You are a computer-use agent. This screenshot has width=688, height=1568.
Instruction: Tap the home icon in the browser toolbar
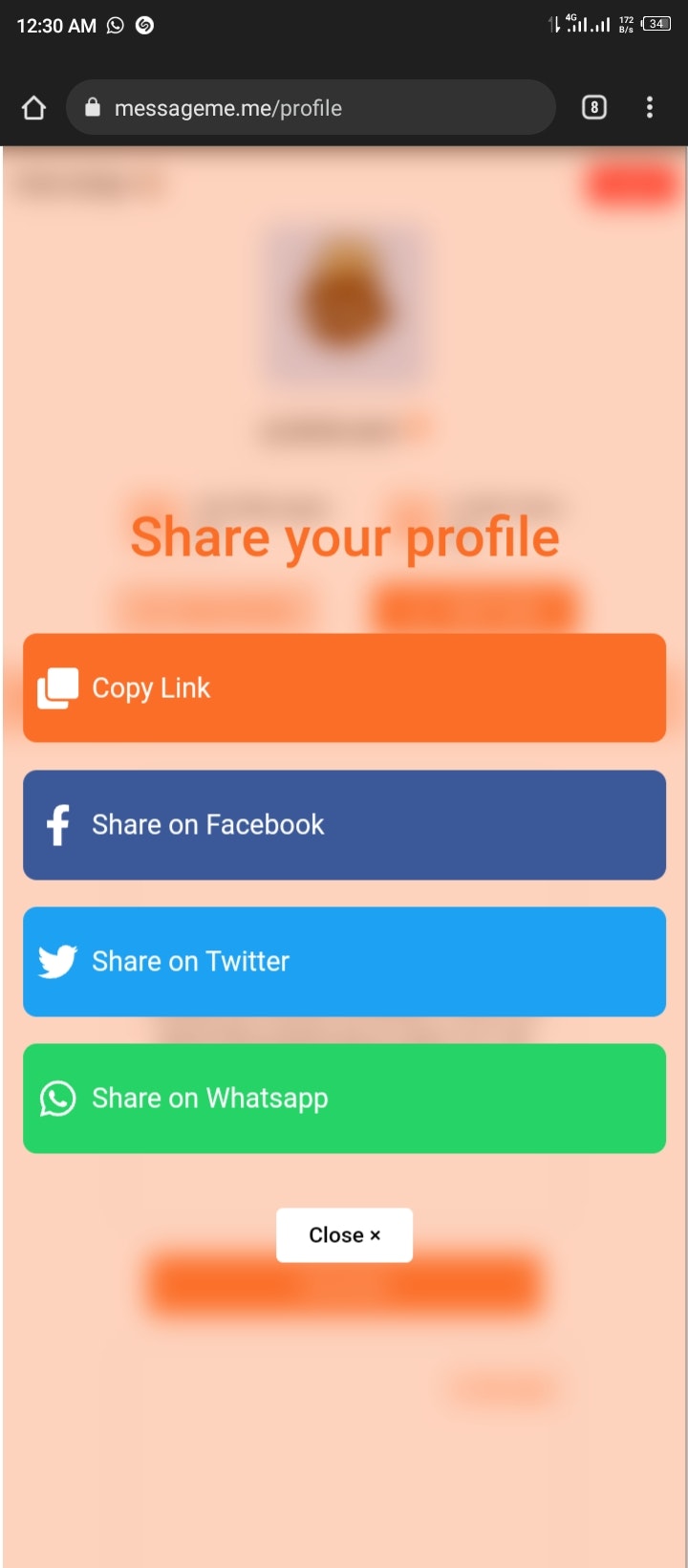coord(33,107)
